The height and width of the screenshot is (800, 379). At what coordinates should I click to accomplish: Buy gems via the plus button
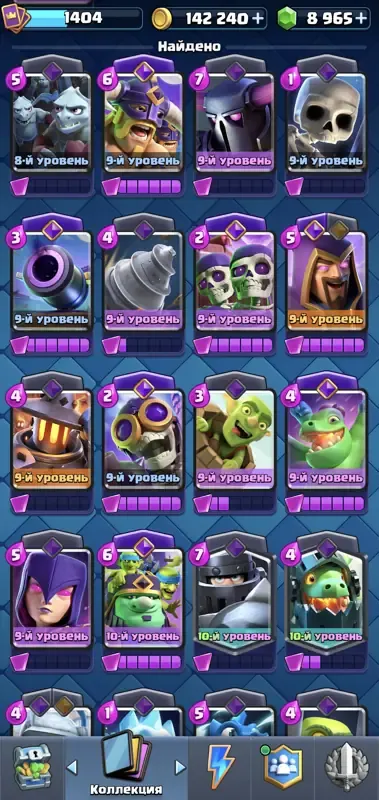coord(361,18)
